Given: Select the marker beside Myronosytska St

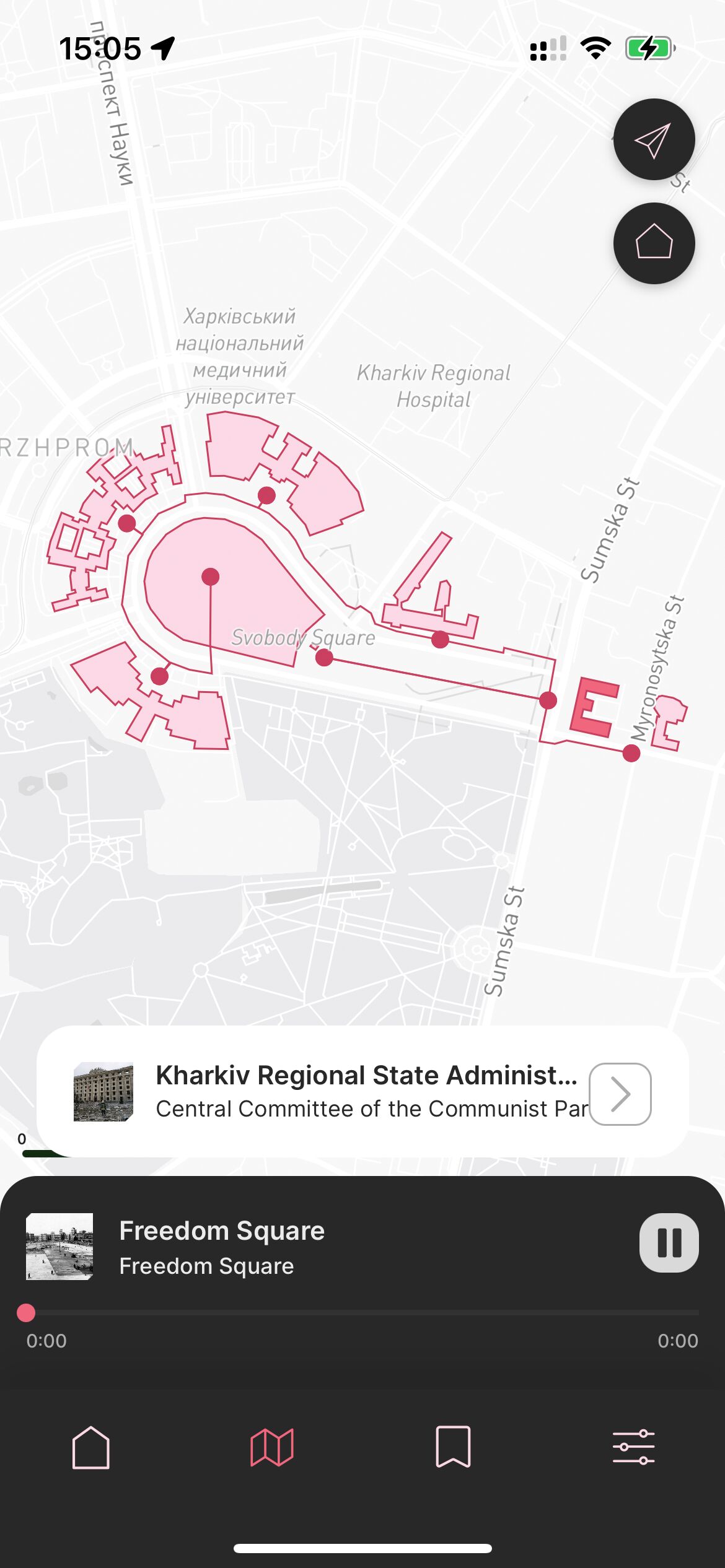Looking at the screenshot, I should pos(631,753).
